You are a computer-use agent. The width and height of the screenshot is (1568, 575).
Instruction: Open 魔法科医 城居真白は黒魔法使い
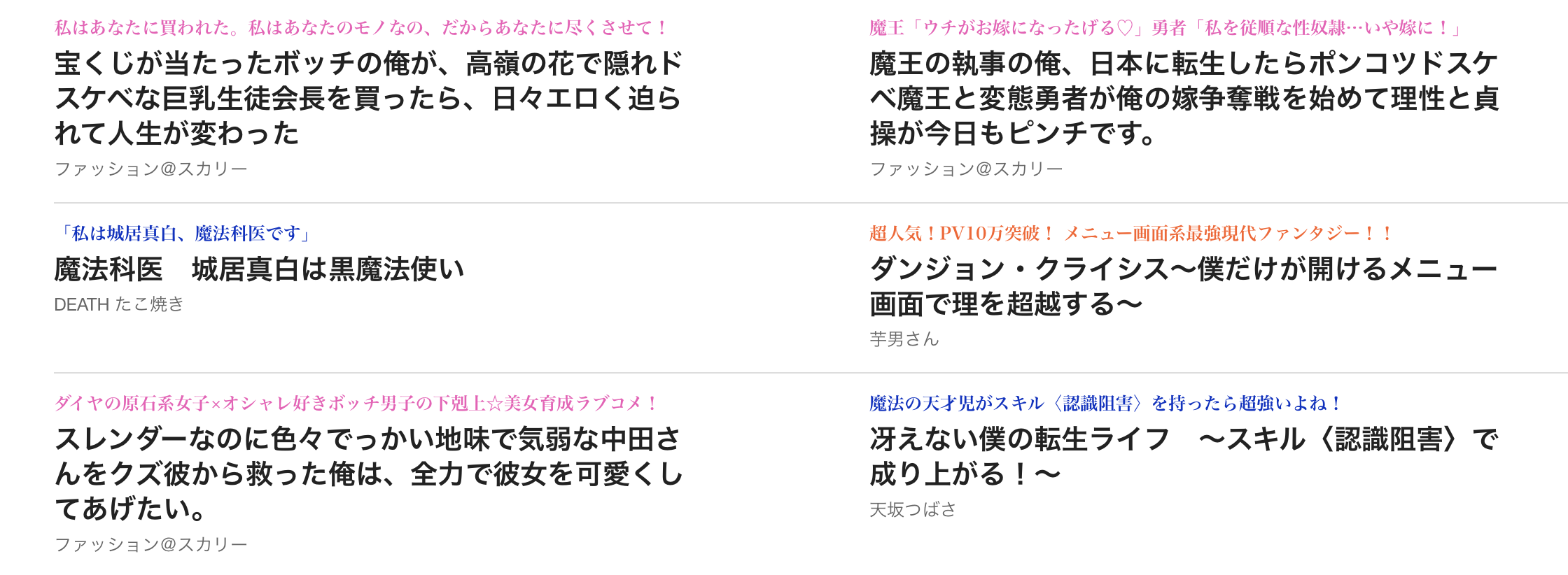(x=259, y=269)
